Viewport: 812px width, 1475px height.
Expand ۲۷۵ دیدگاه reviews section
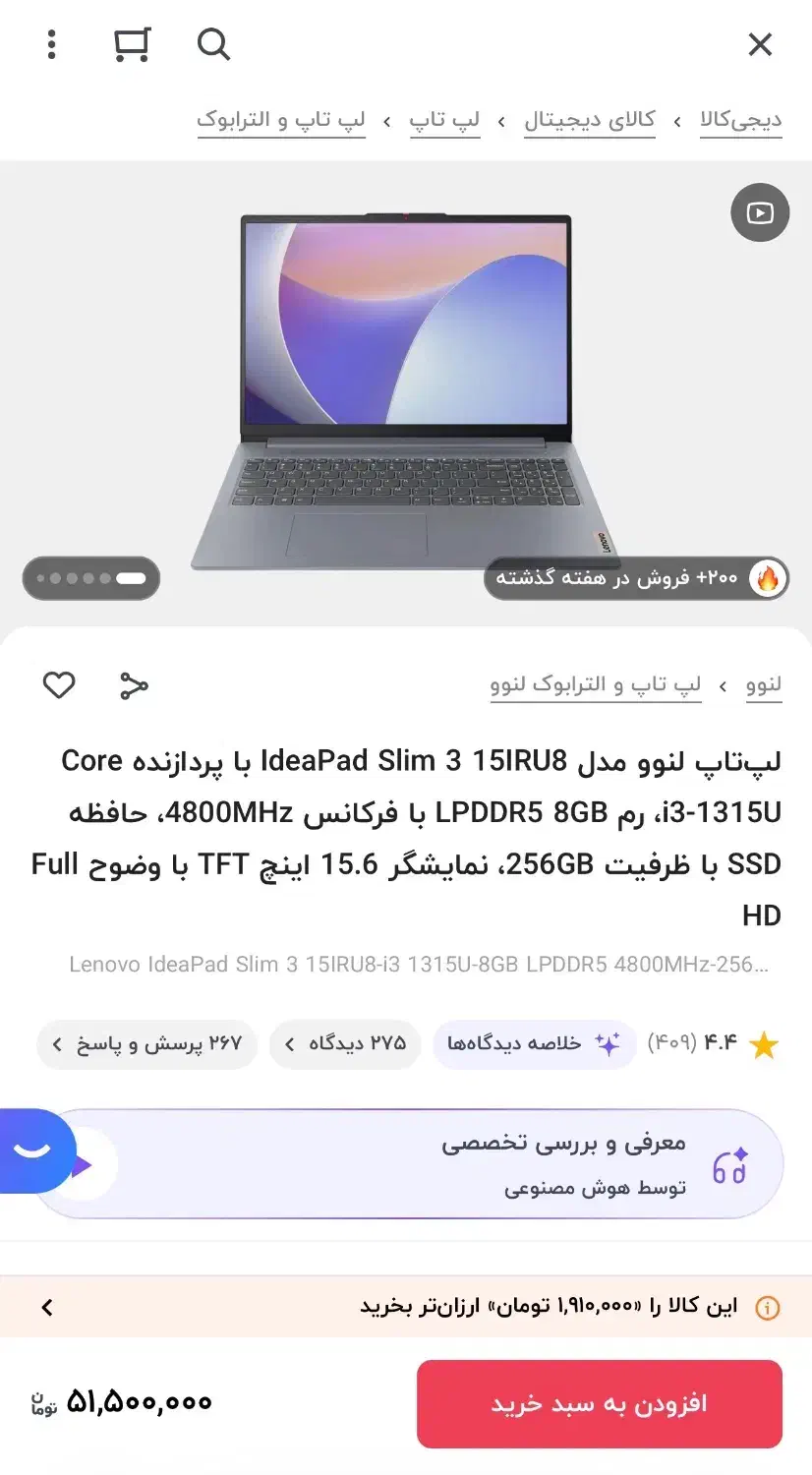[x=345, y=1044]
